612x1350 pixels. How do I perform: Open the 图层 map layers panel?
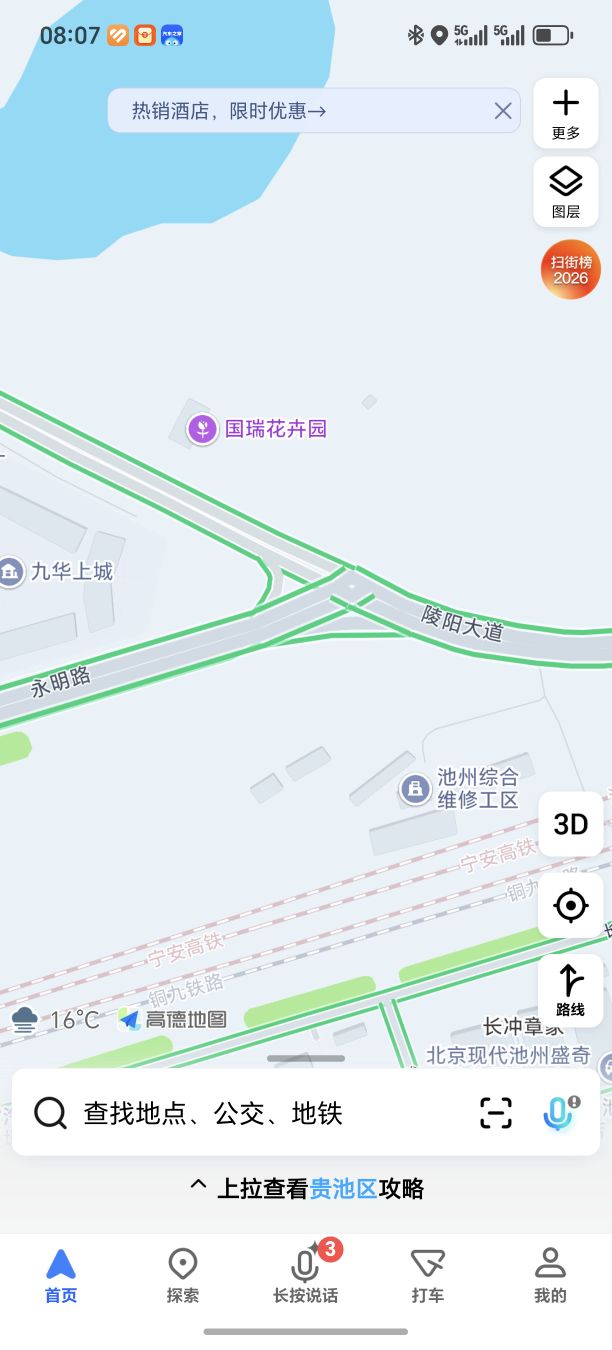point(566,191)
